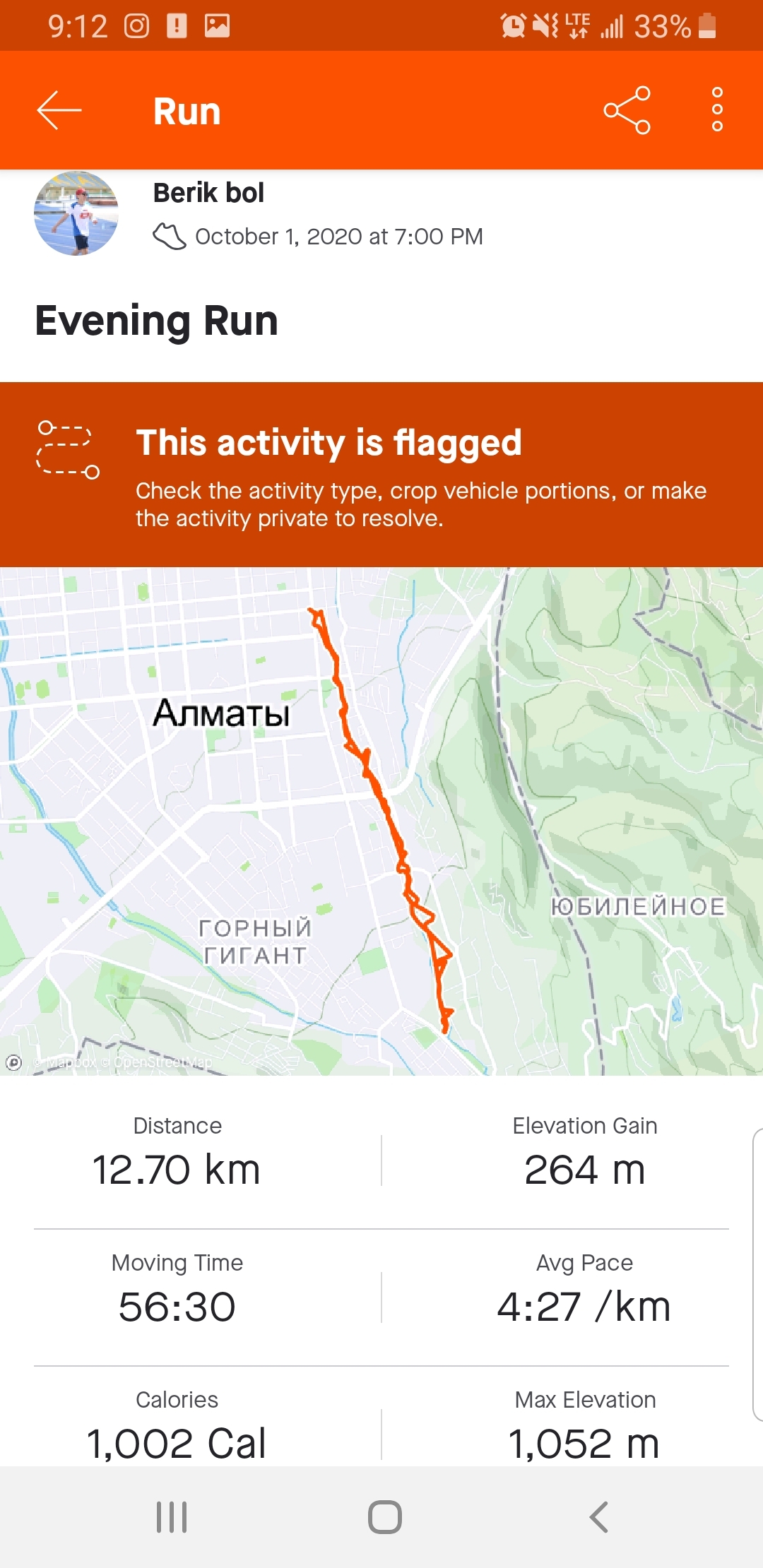Share this Evening Run activity

(x=627, y=110)
